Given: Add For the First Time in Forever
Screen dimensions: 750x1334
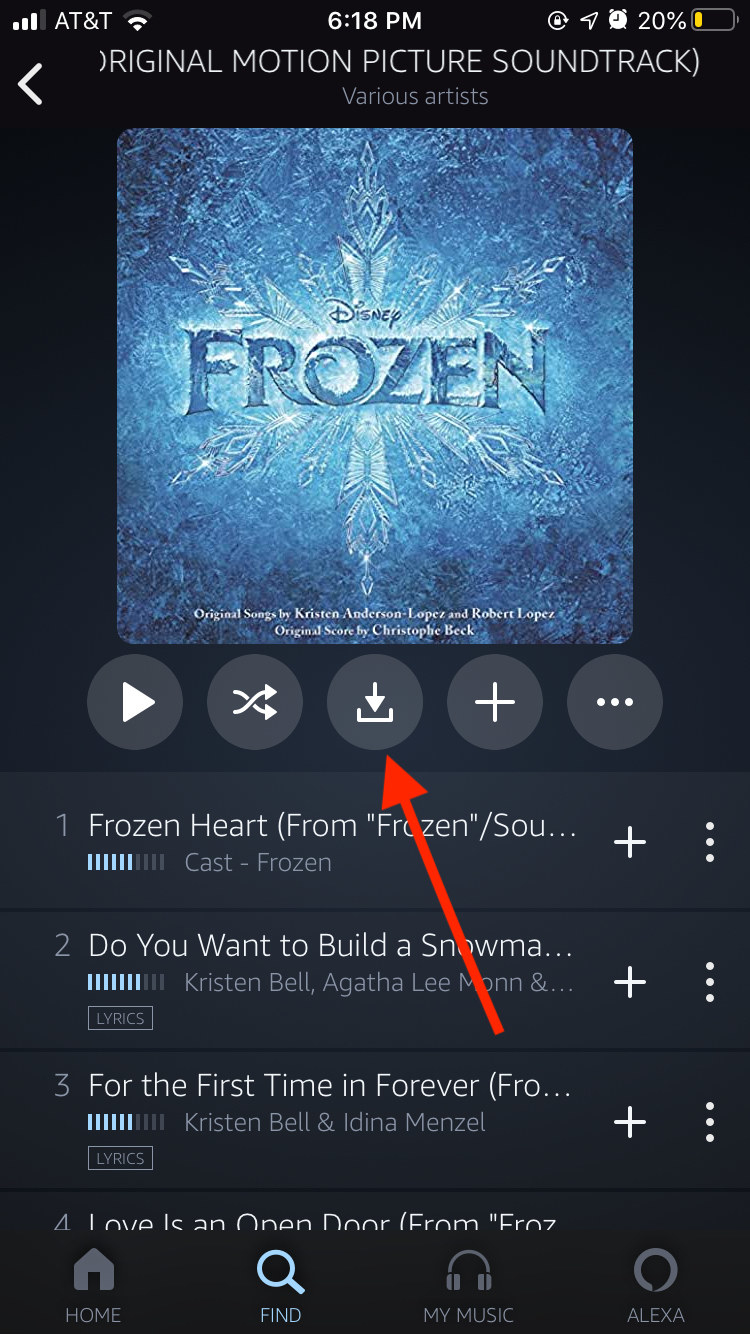Looking at the screenshot, I should [630, 1122].
